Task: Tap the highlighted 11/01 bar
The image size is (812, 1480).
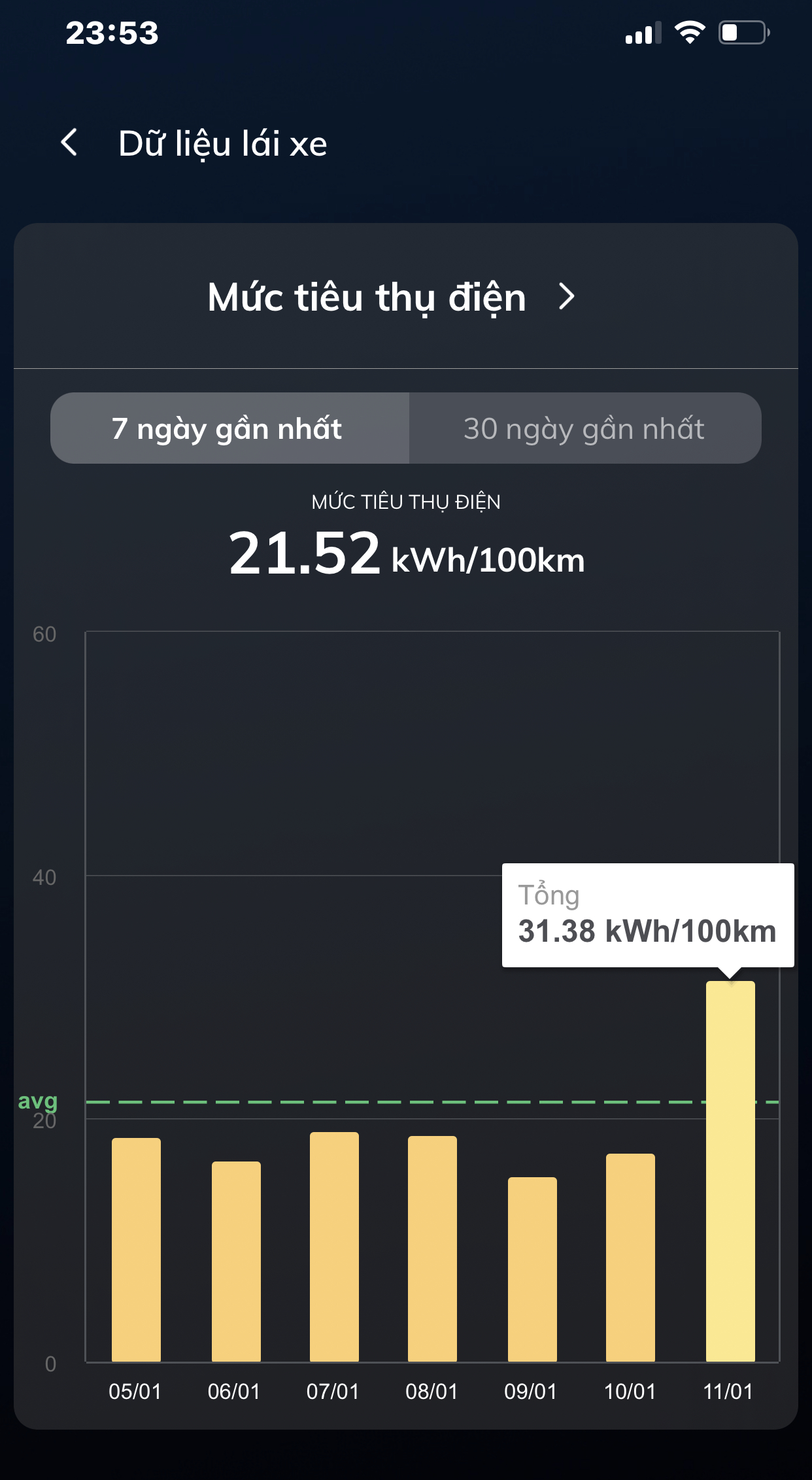Action: coord(730,1171)
